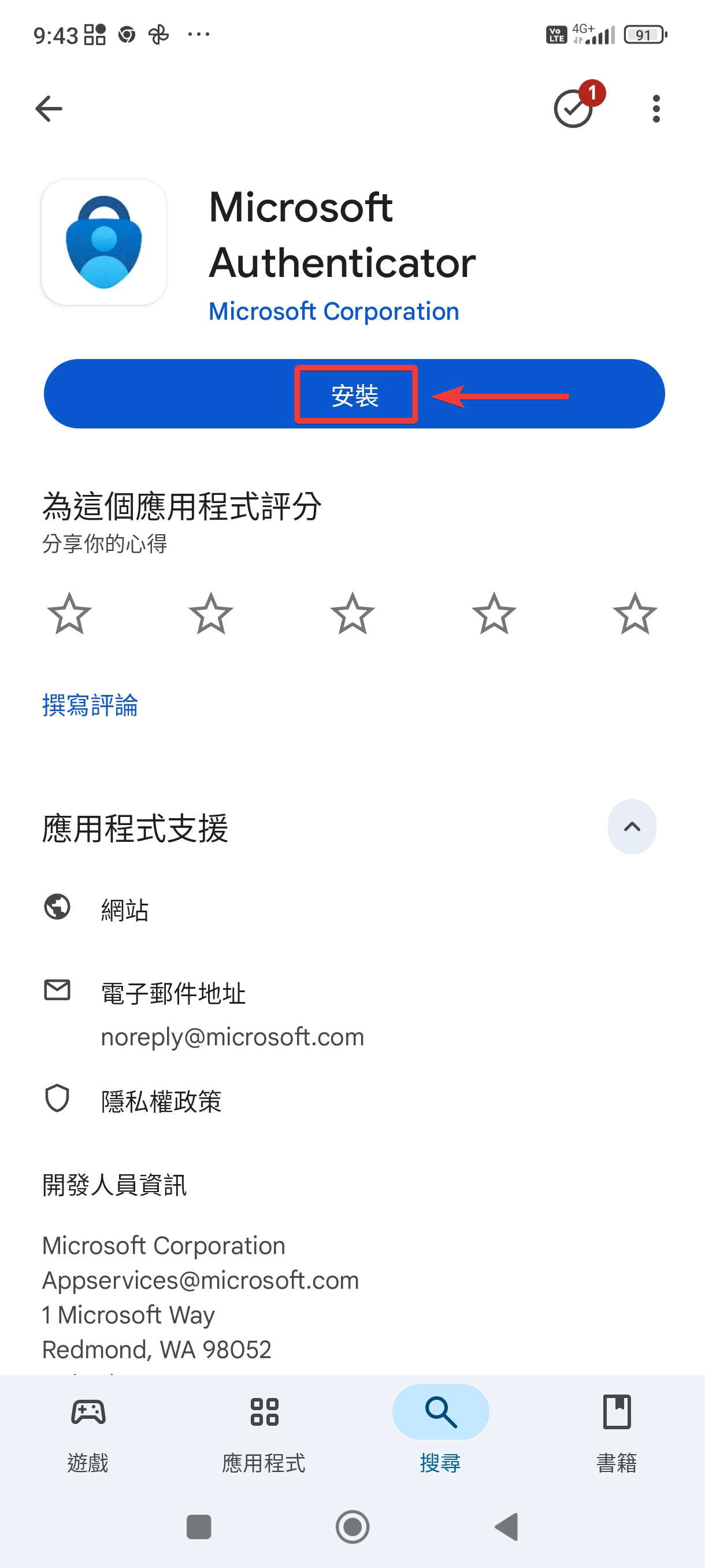Screen dimensions: 705x1568
Task: Open the 網站 website row
Action: coord(125,910)
